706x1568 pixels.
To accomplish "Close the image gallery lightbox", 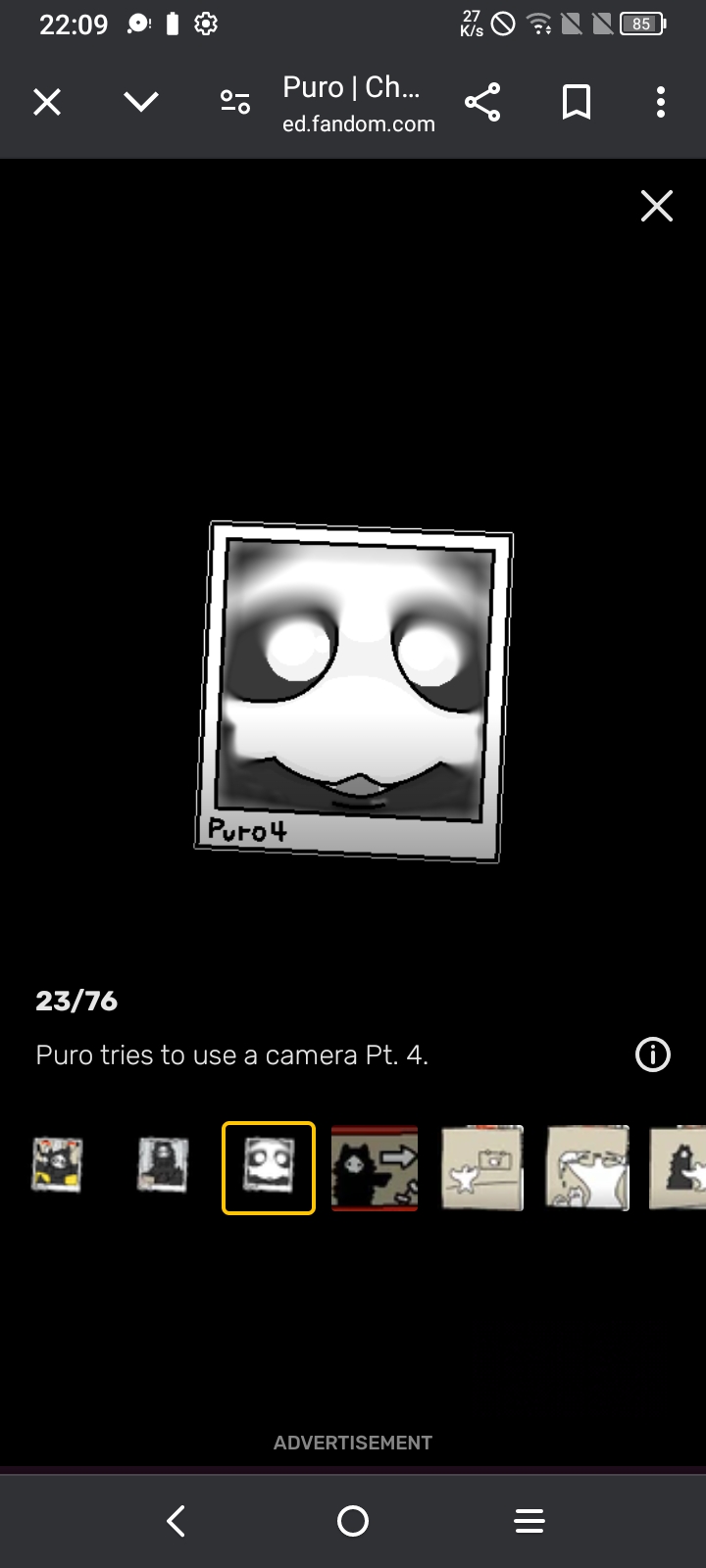I will 656,206.
